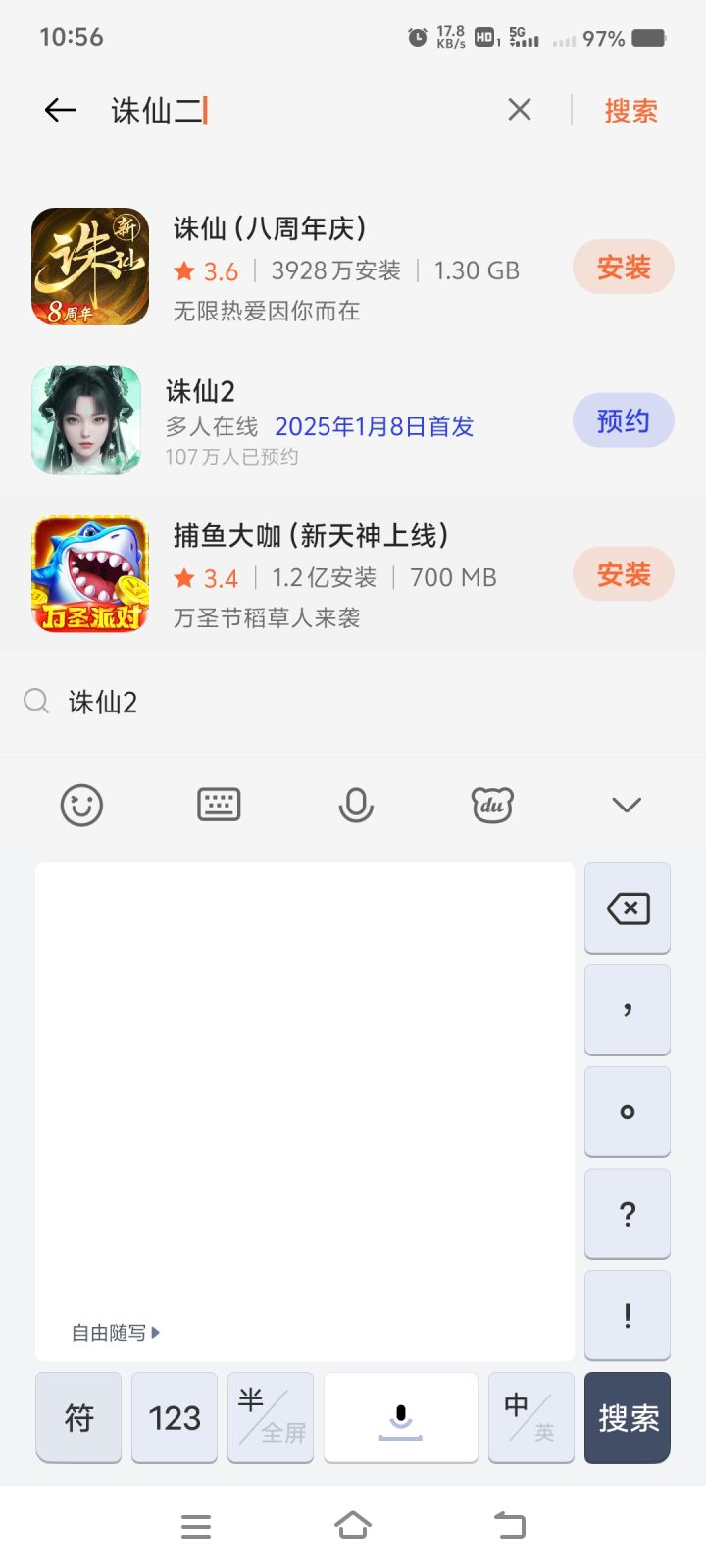Switch input between 中 and 英

pos(530,1417)
